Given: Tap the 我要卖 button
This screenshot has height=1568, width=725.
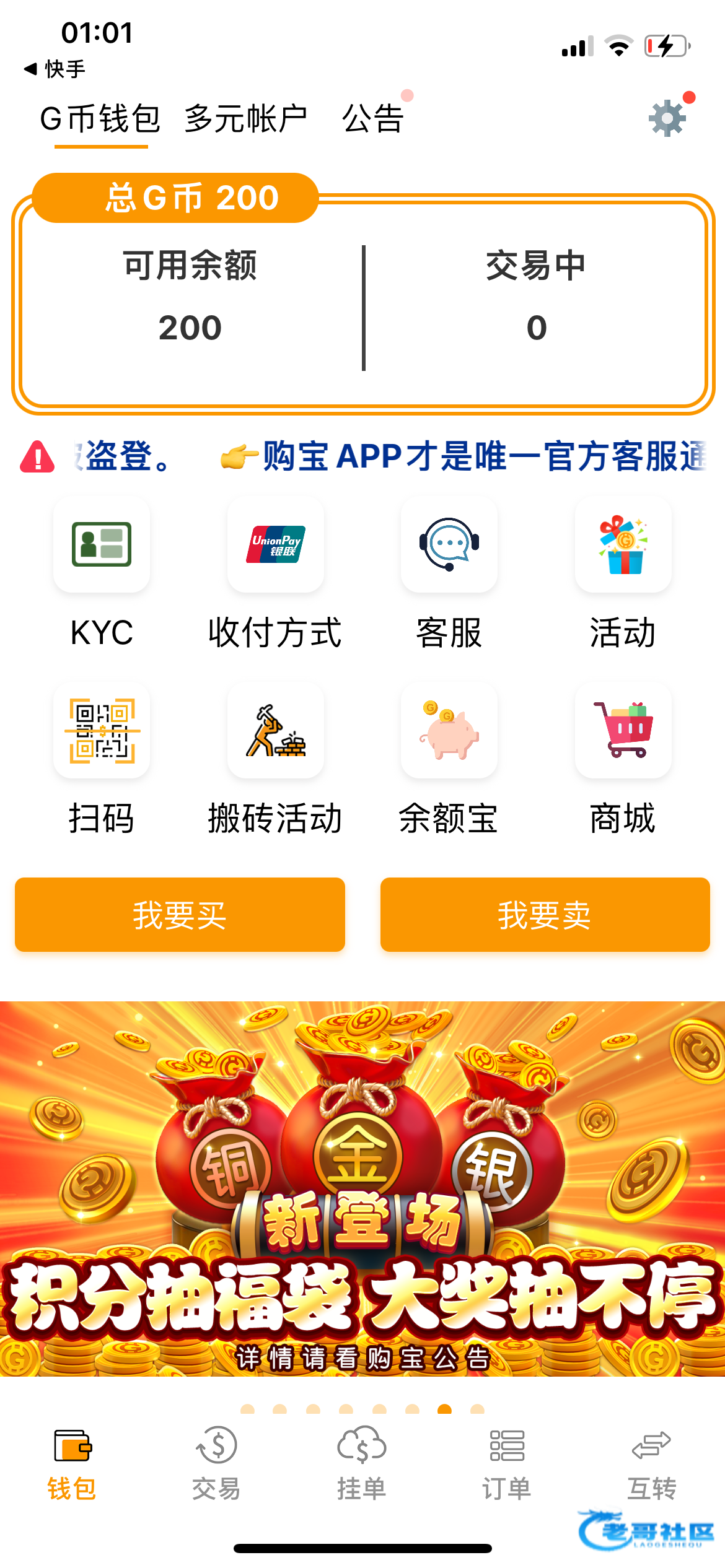Looking at the screenshot, I should [x=545, y=915].
